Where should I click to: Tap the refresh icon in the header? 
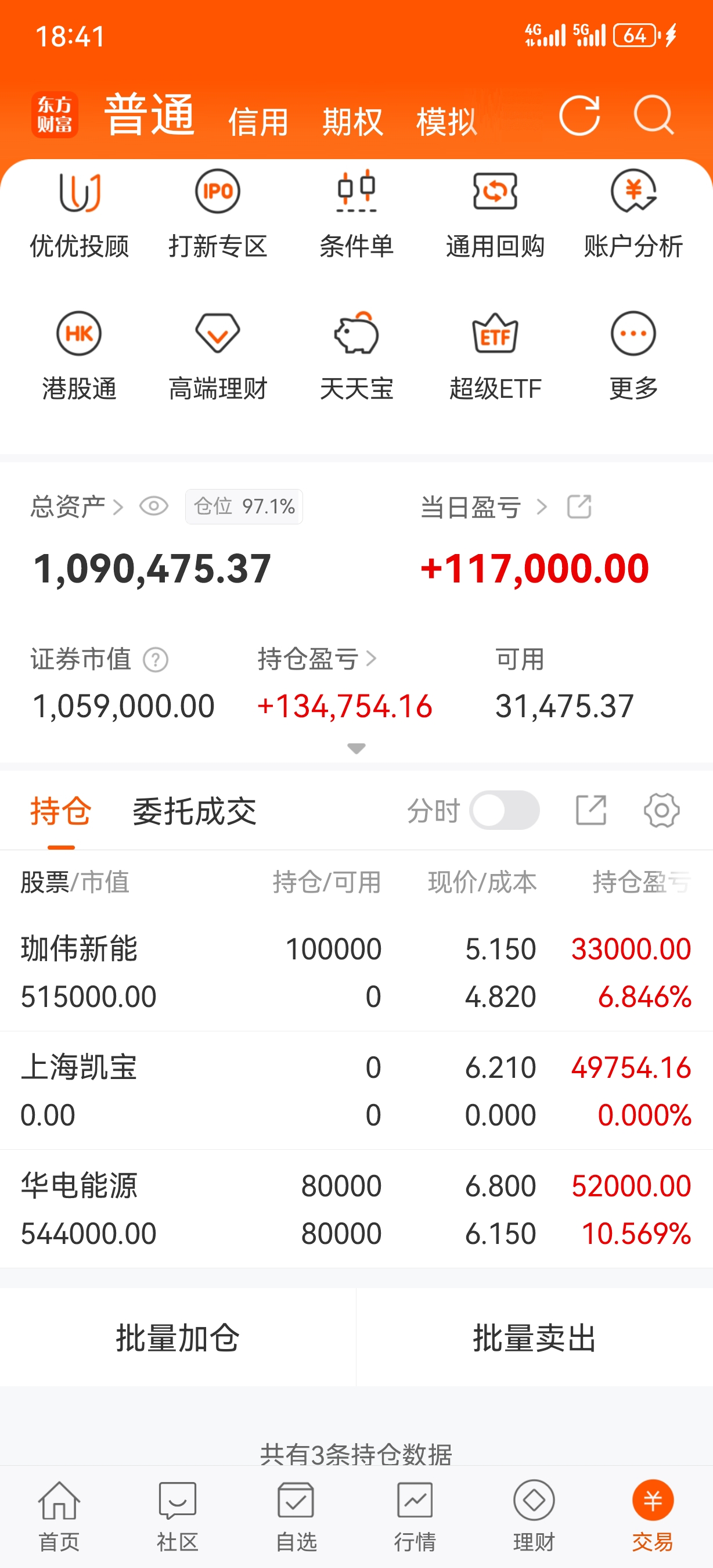point(579,115)
